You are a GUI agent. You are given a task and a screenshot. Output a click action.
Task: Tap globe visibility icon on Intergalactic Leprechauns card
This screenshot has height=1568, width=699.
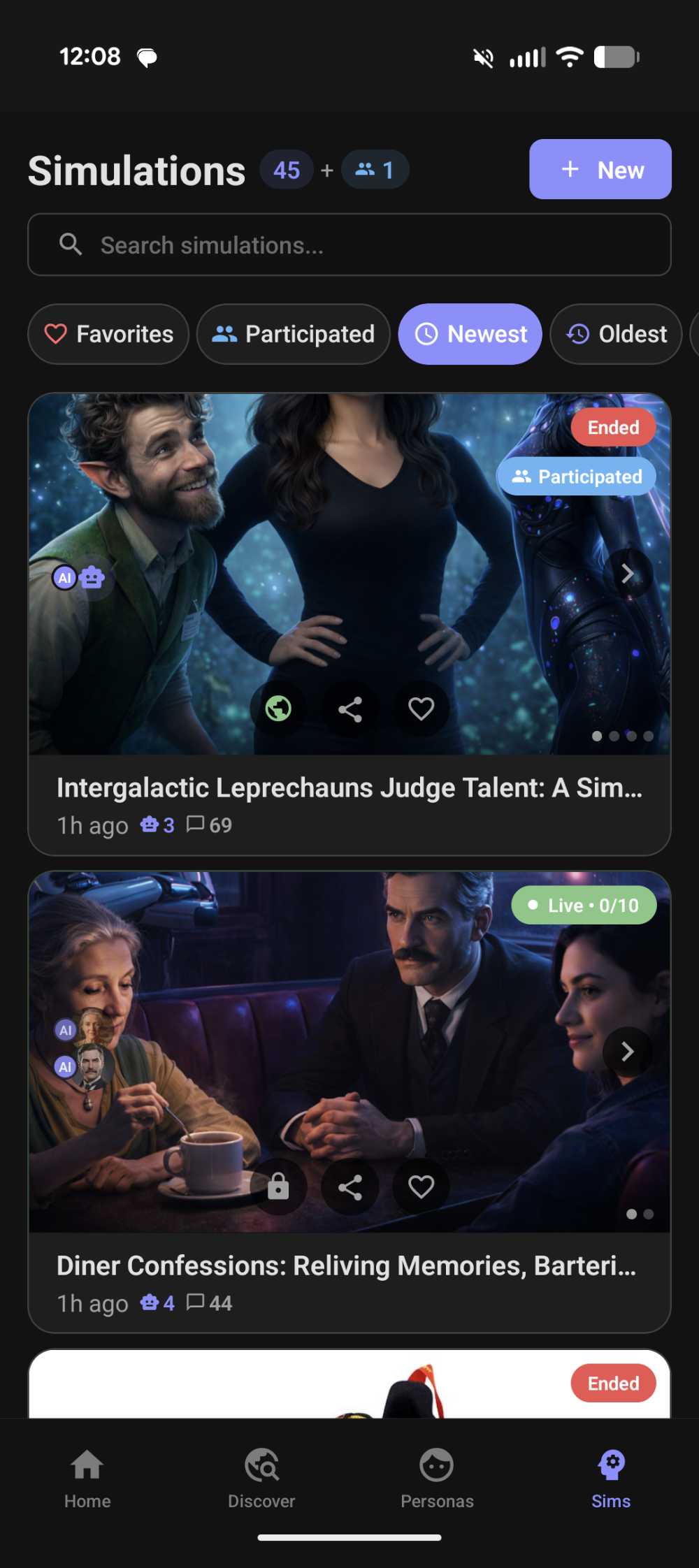coord(278,709)
